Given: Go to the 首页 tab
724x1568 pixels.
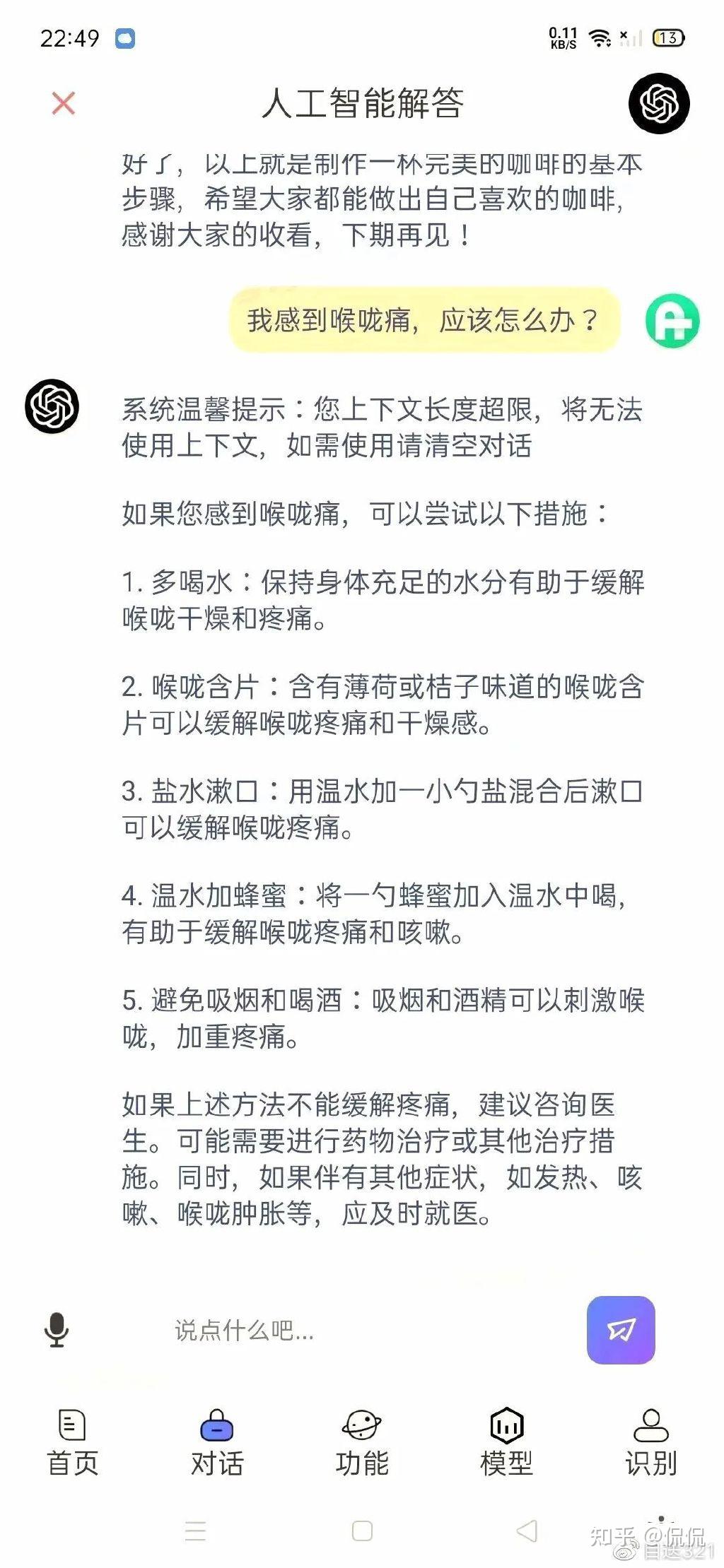Looking at the screenshot, I should 72,1443.
